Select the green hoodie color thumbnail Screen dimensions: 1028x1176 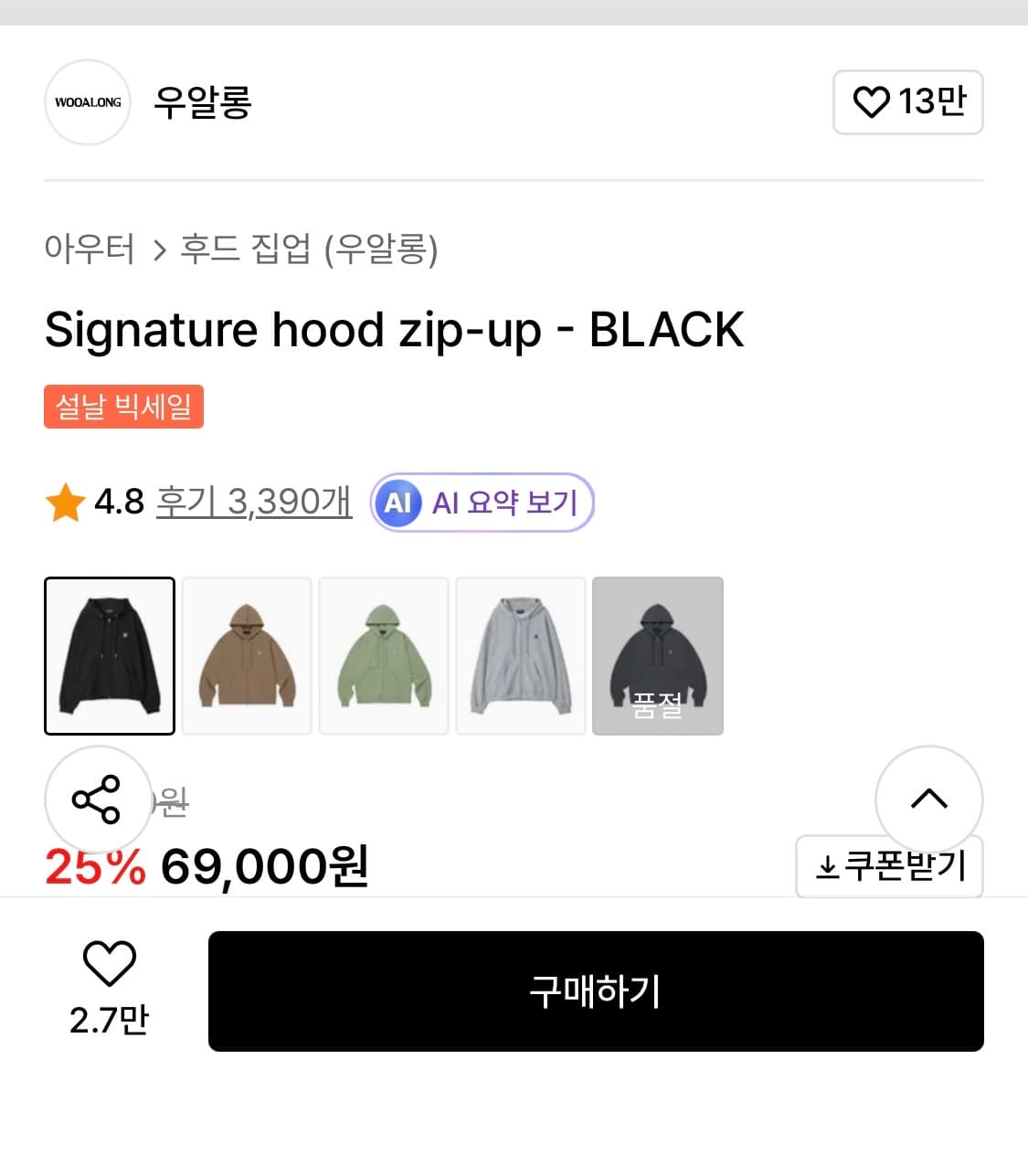click(384, 655)
